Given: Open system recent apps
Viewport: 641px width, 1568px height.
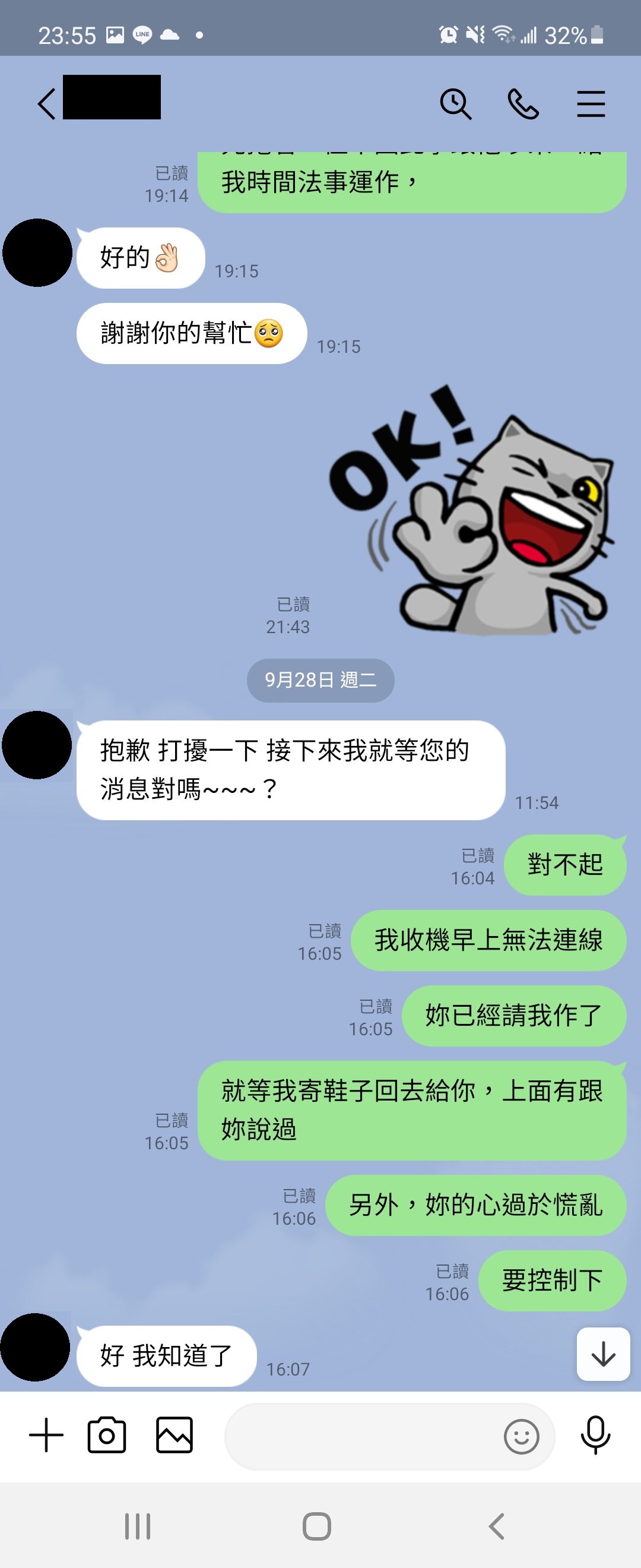Looking at the screenshot, I should click(138, 1526).
